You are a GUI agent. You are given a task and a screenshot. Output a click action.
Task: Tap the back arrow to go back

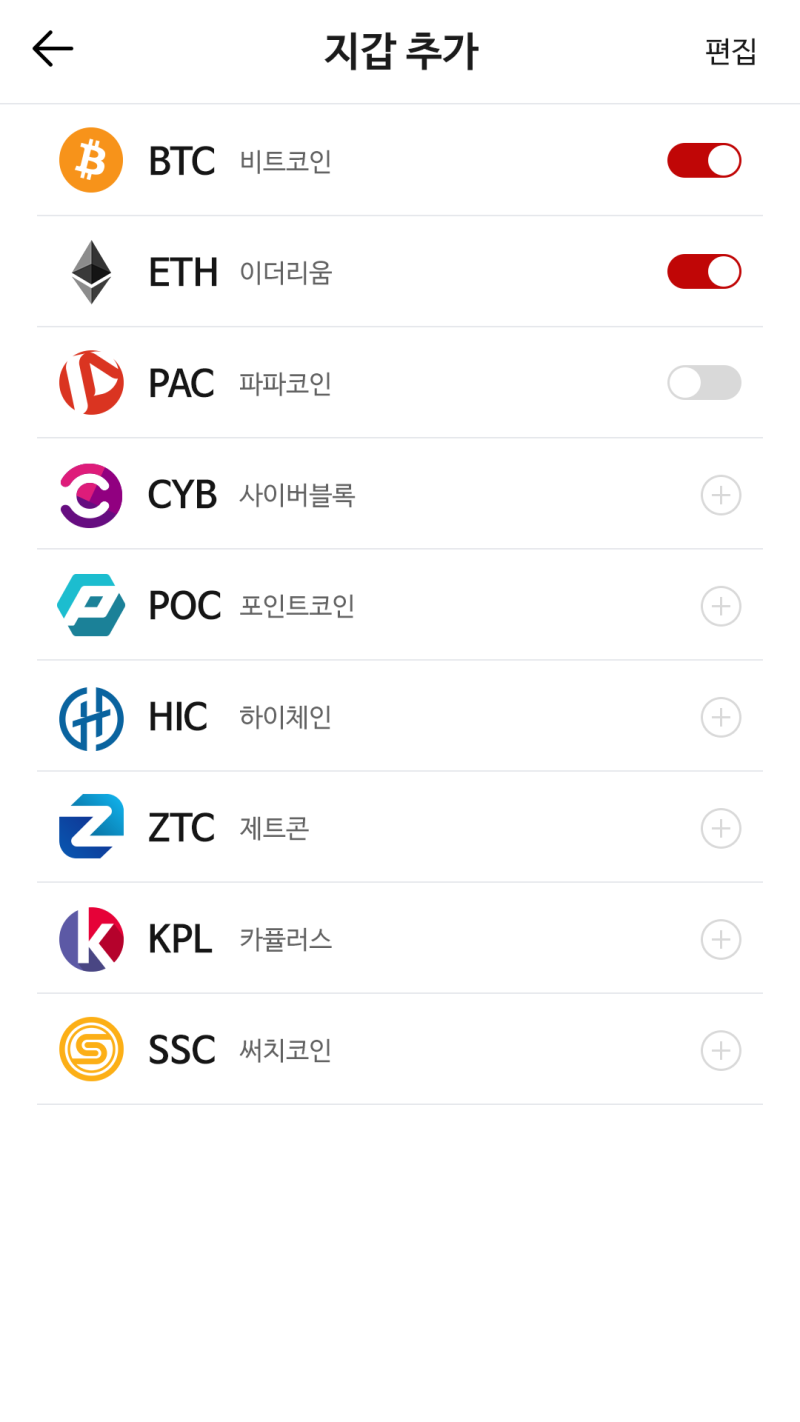pyautogui.click(x=52, y=48)
